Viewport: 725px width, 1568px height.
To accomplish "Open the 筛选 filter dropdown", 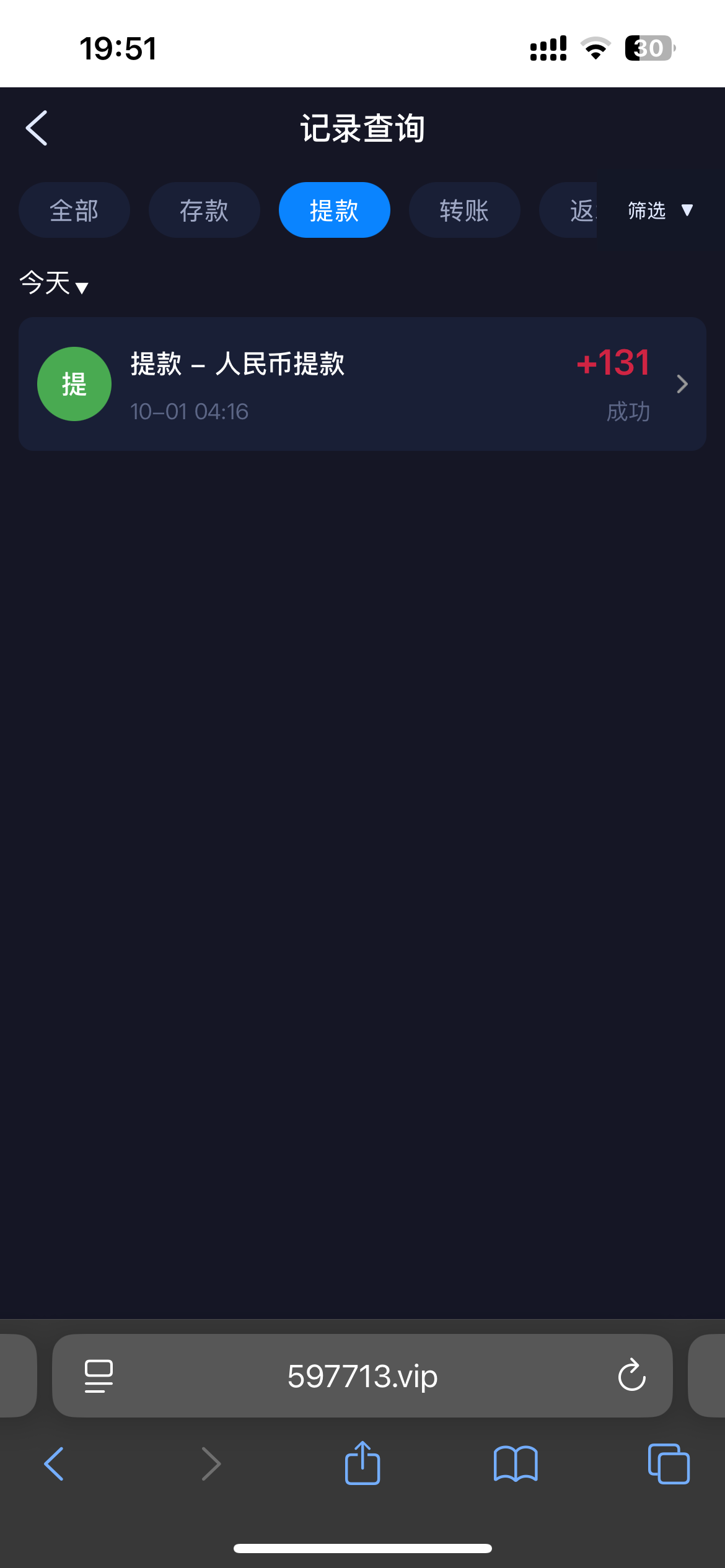I will (659, 211).
